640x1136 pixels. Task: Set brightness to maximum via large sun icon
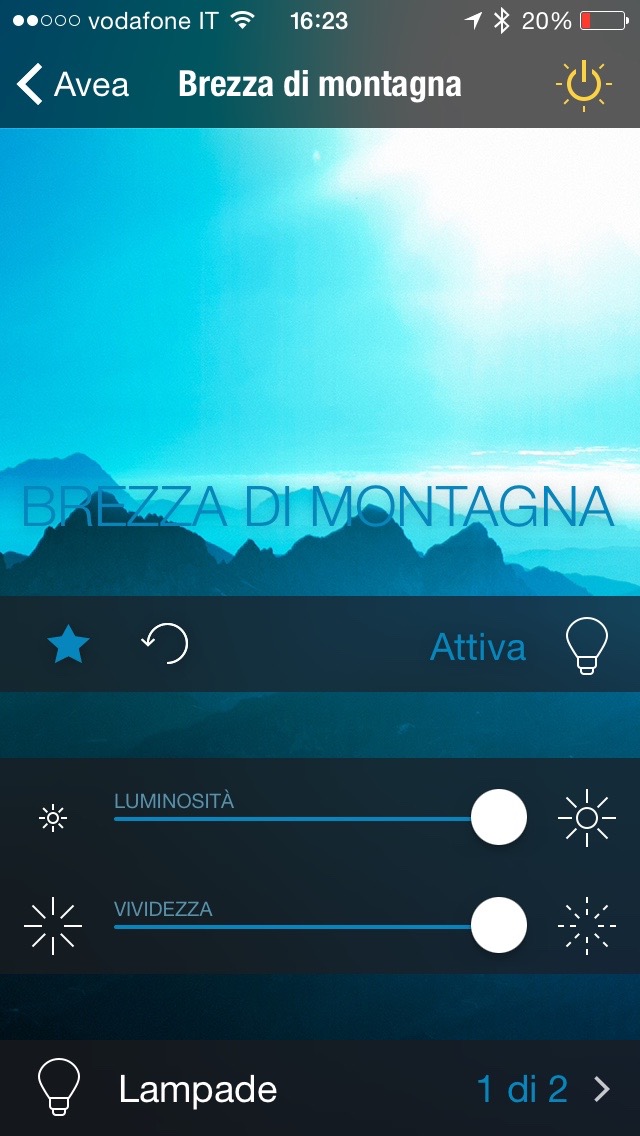tap(586, 819)
